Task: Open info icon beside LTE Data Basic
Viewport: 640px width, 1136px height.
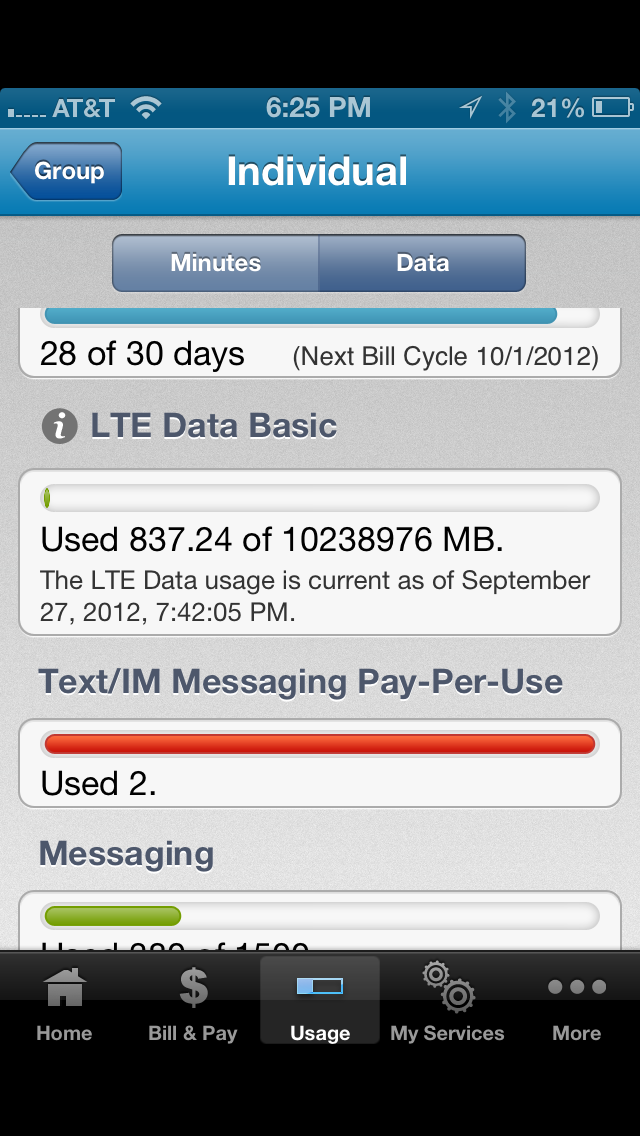Action: [59, 427]
